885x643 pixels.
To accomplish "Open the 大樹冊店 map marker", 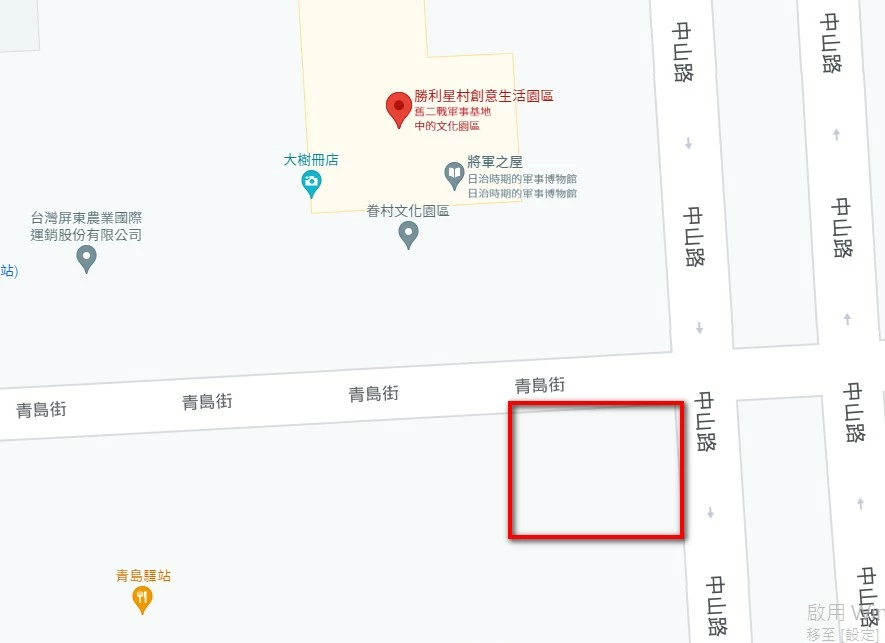I will pos(311,181).
